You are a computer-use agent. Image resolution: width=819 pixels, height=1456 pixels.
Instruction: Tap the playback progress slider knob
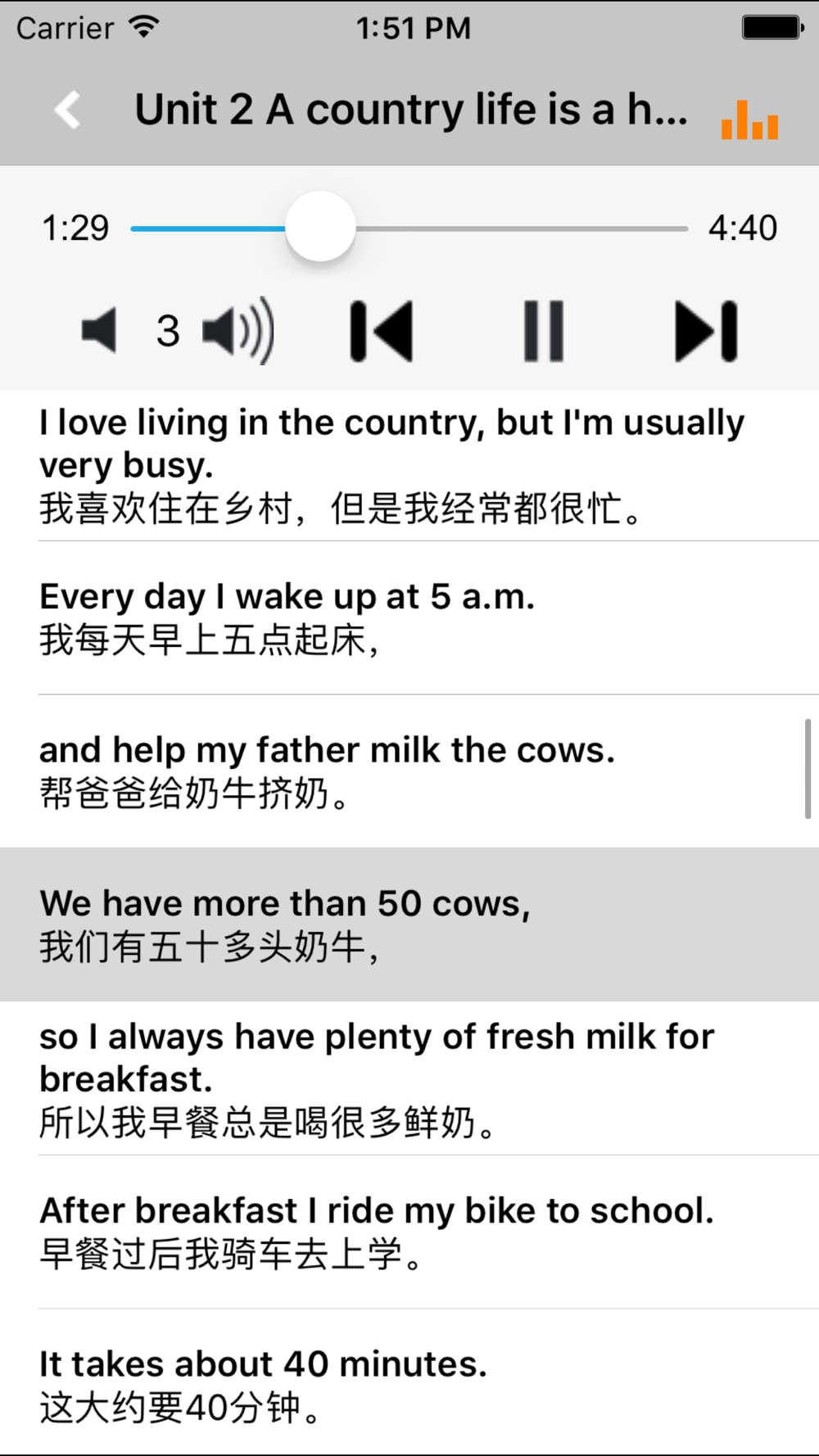click(320, 227)
